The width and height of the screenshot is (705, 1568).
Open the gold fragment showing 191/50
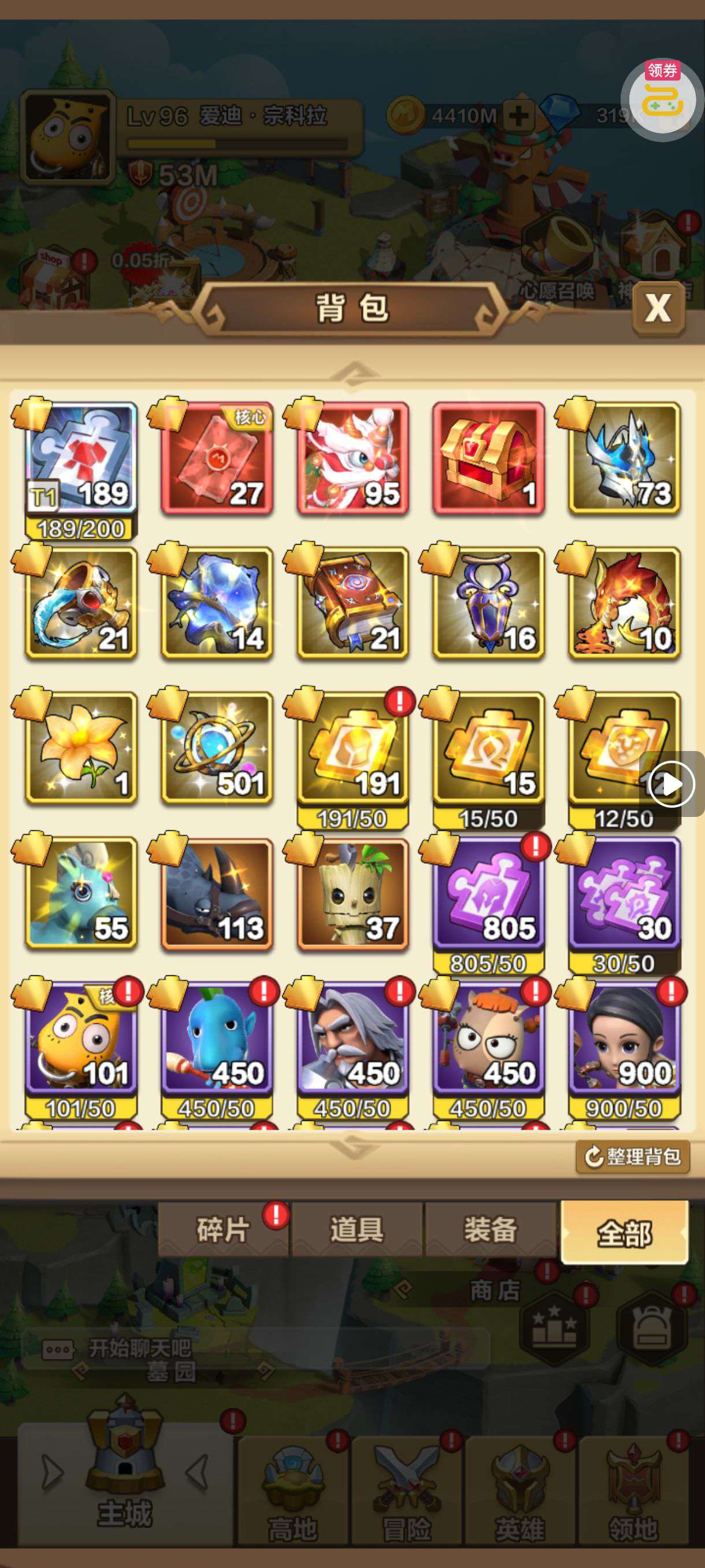coord(353,748)
